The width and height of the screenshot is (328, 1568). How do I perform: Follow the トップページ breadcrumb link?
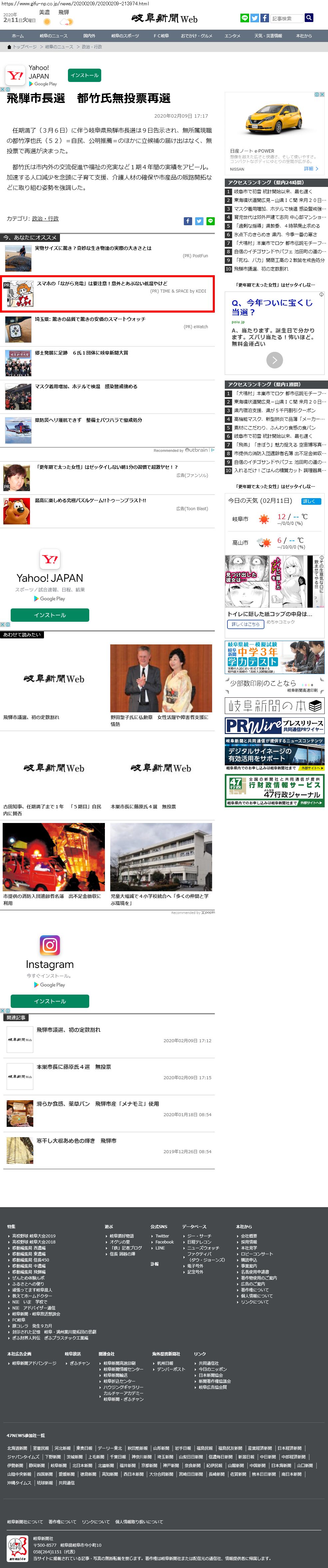coord(24,47)
